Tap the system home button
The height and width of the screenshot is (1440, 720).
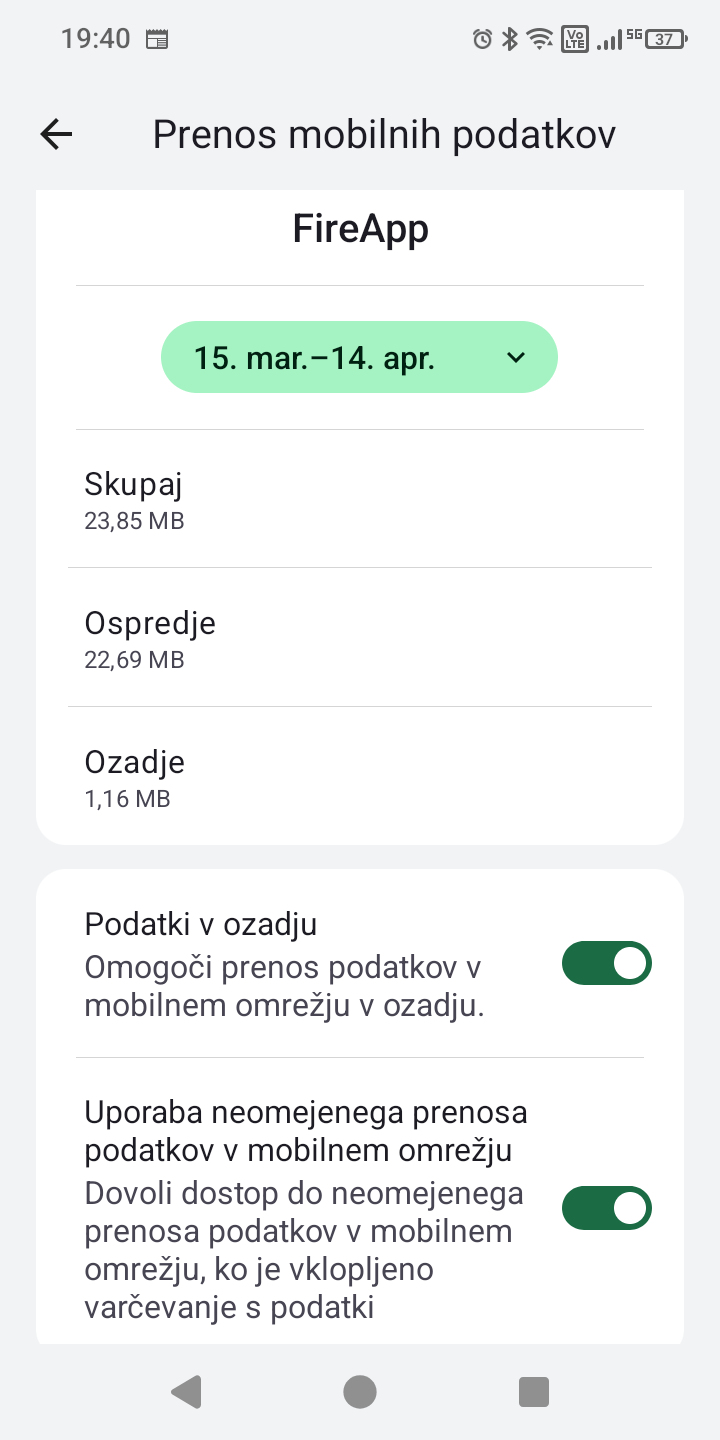(x=360, y=1391)
